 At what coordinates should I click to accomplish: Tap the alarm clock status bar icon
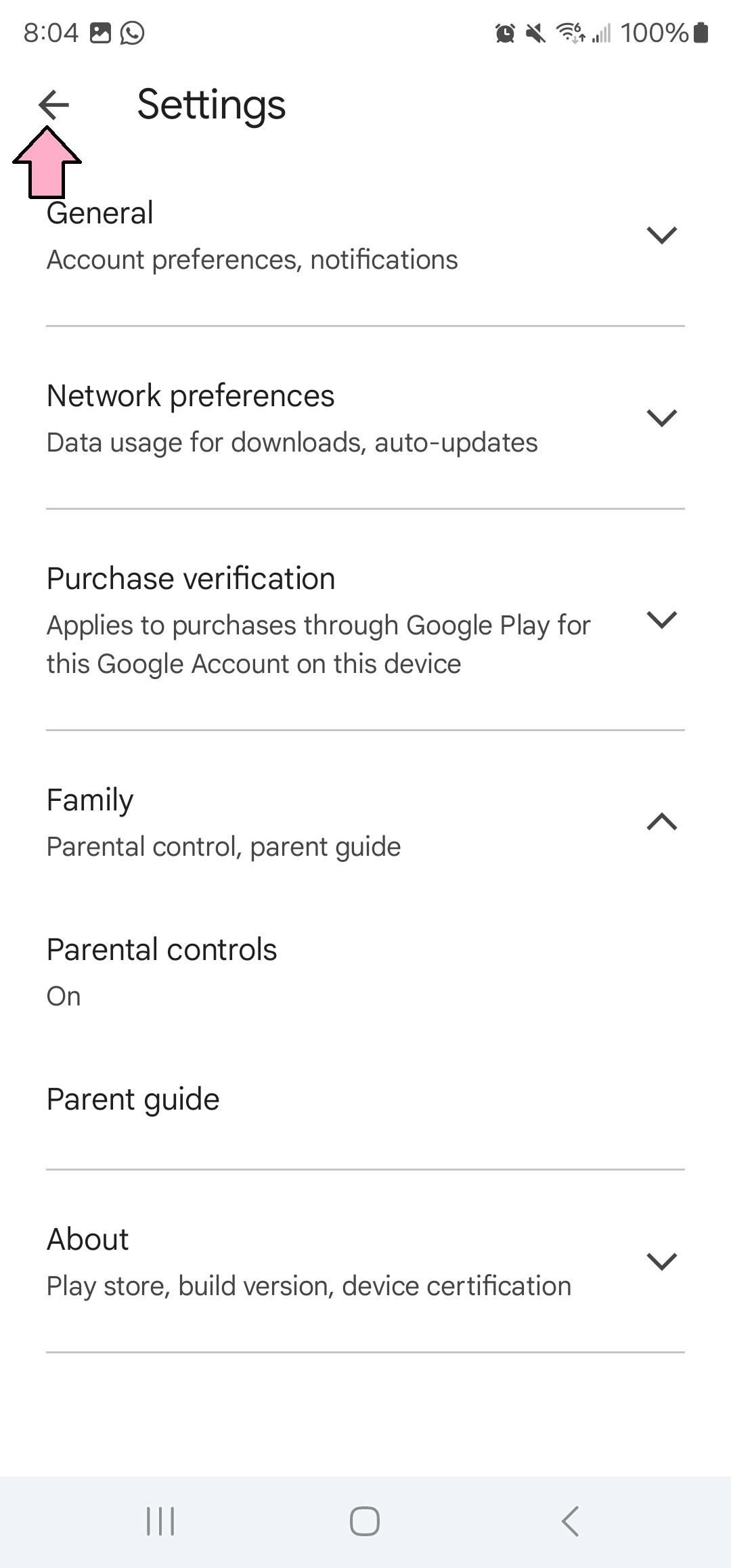[504, 32]
